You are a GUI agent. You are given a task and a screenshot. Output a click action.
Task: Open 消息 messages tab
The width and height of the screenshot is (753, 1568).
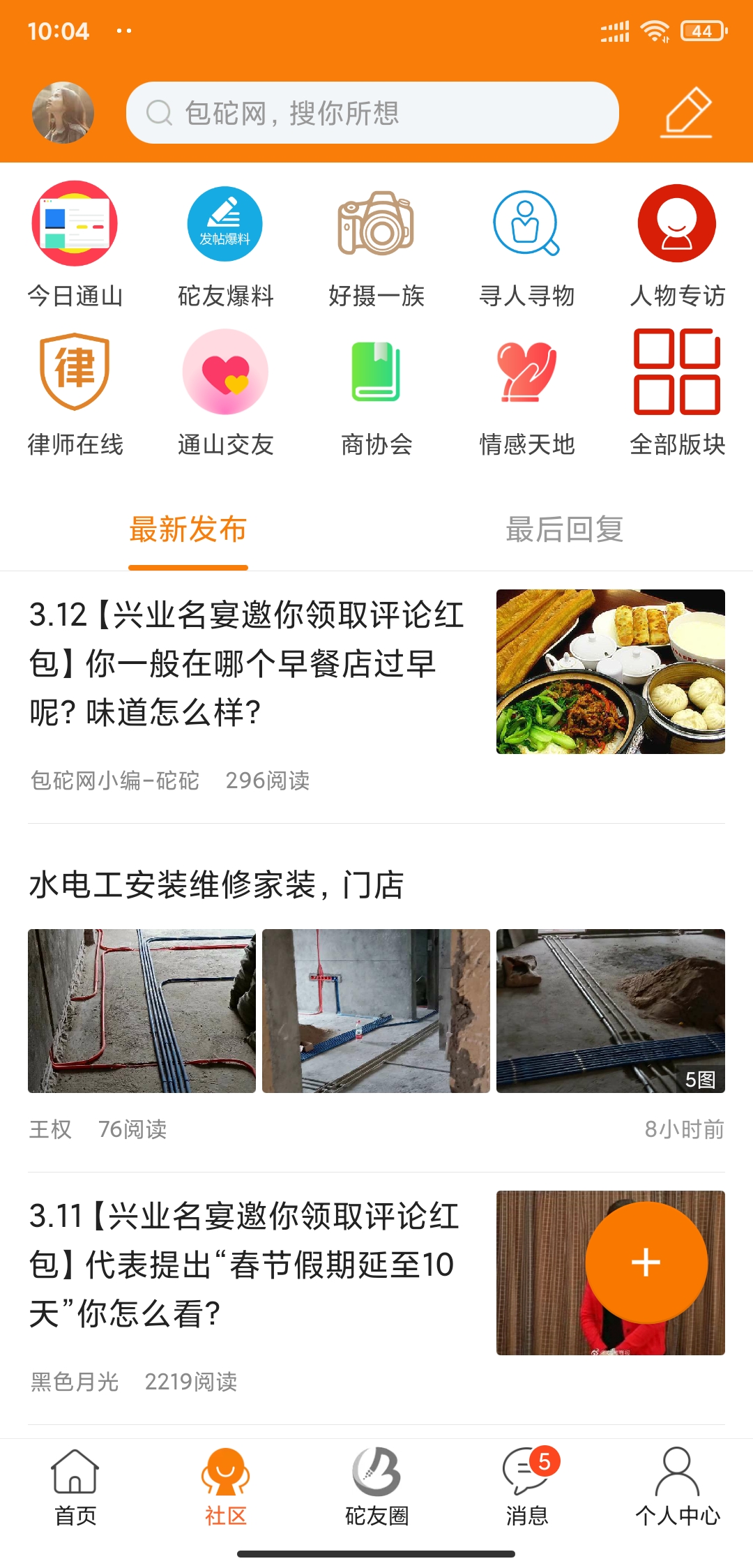(527, 1487)
